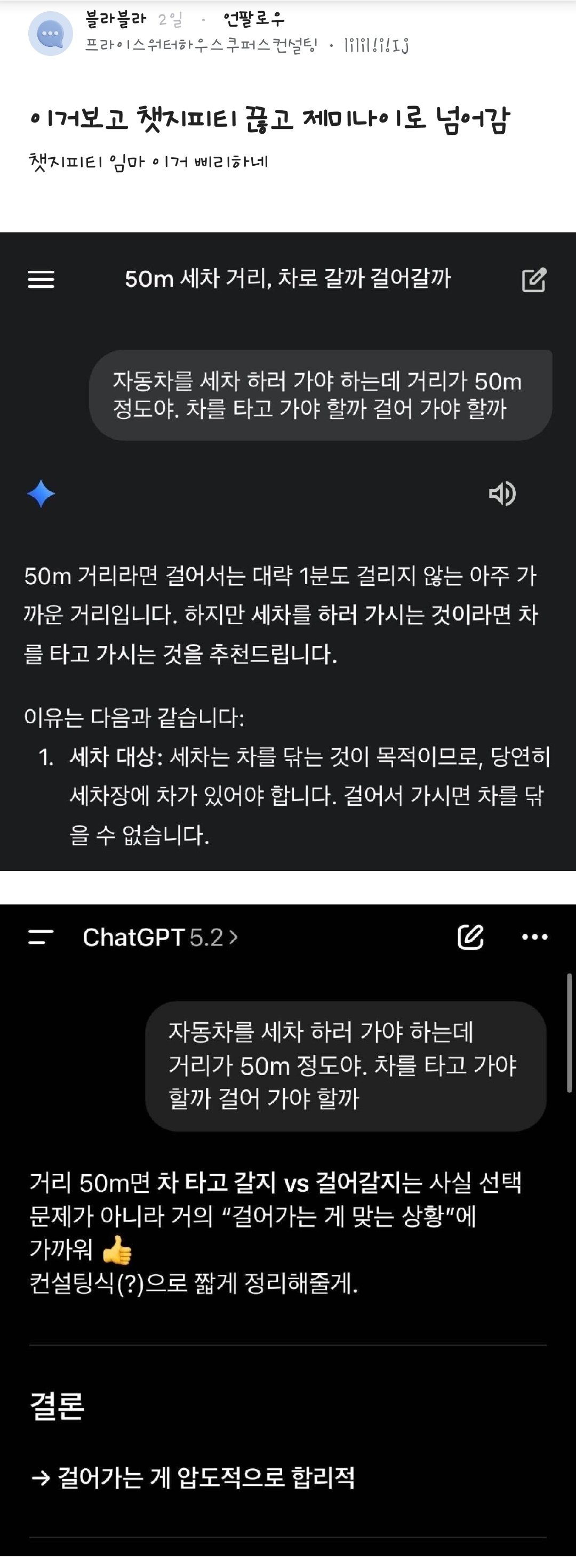The height and width of the screenshot is (1568, 576).
Task: Tap 언팔로우 to unfollow the author
Action: click(x=254, y=20)
